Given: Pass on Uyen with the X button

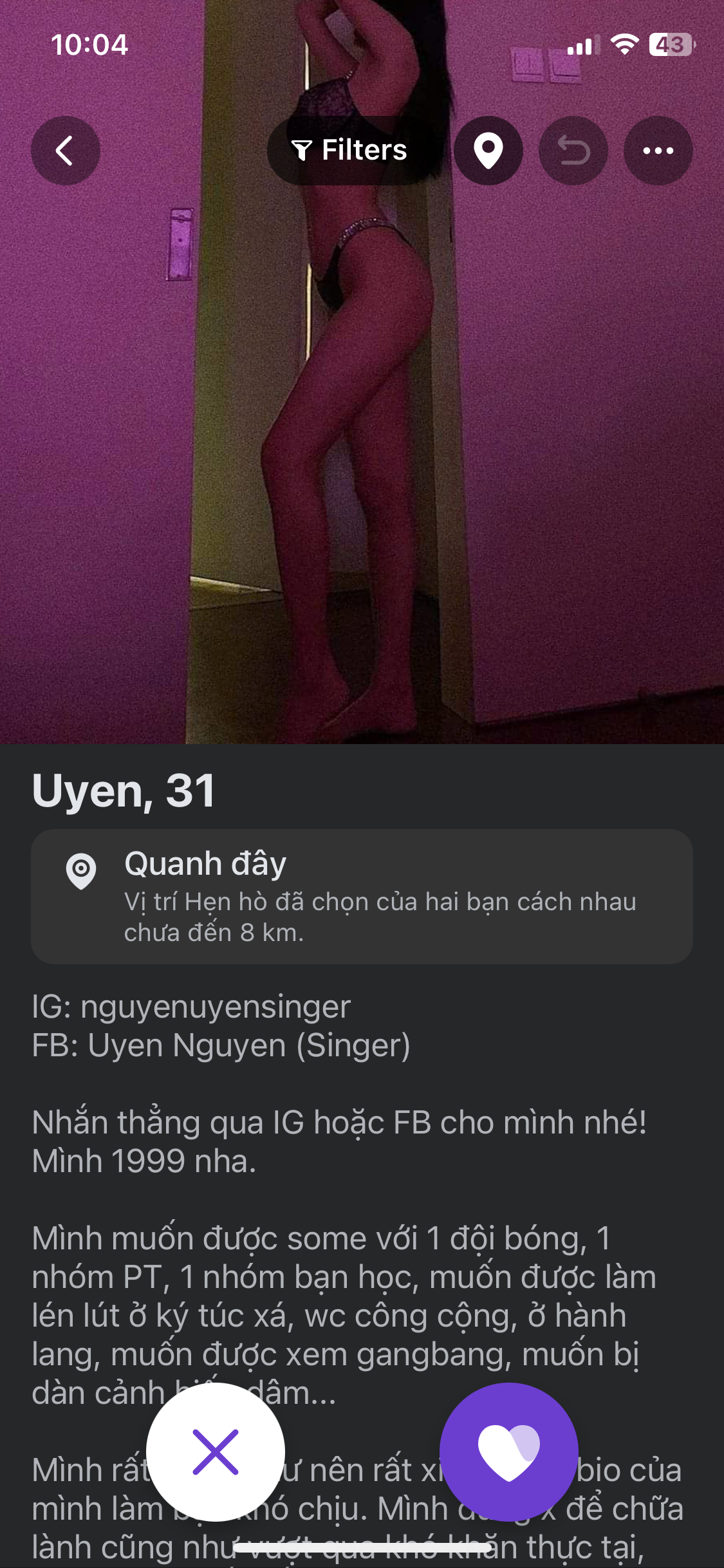Looking at the screenshot, I should pyautogui.click(x=216, y=1452).
